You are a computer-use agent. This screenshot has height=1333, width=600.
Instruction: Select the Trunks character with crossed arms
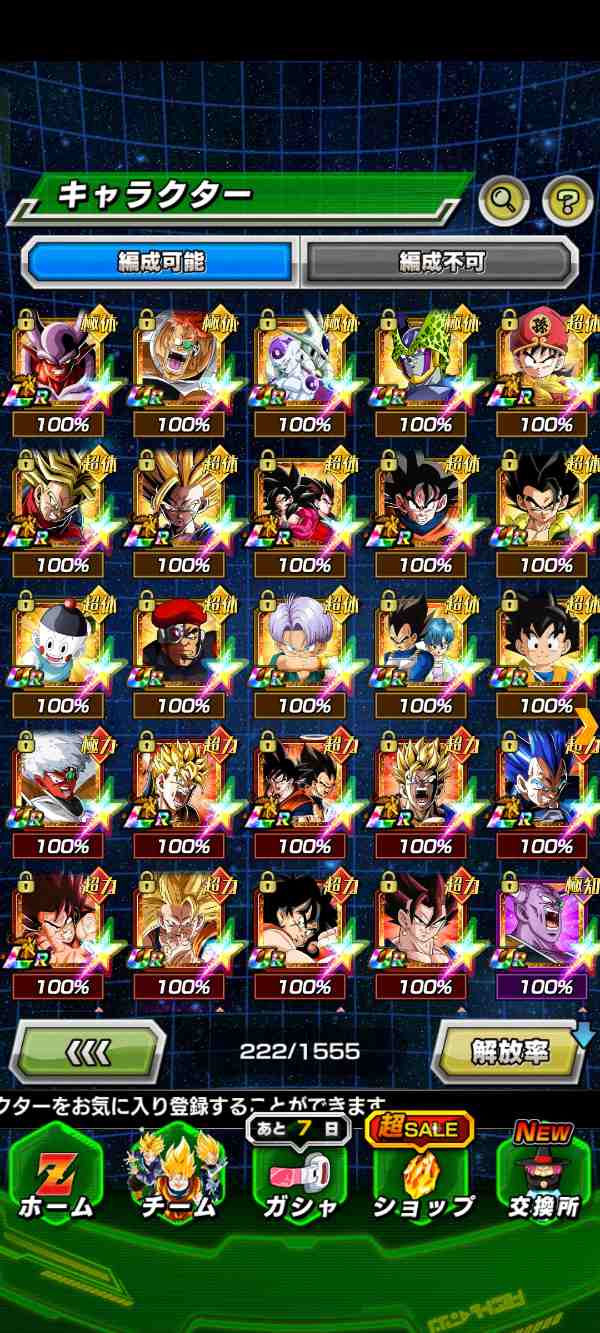click(x=303, y=645)
